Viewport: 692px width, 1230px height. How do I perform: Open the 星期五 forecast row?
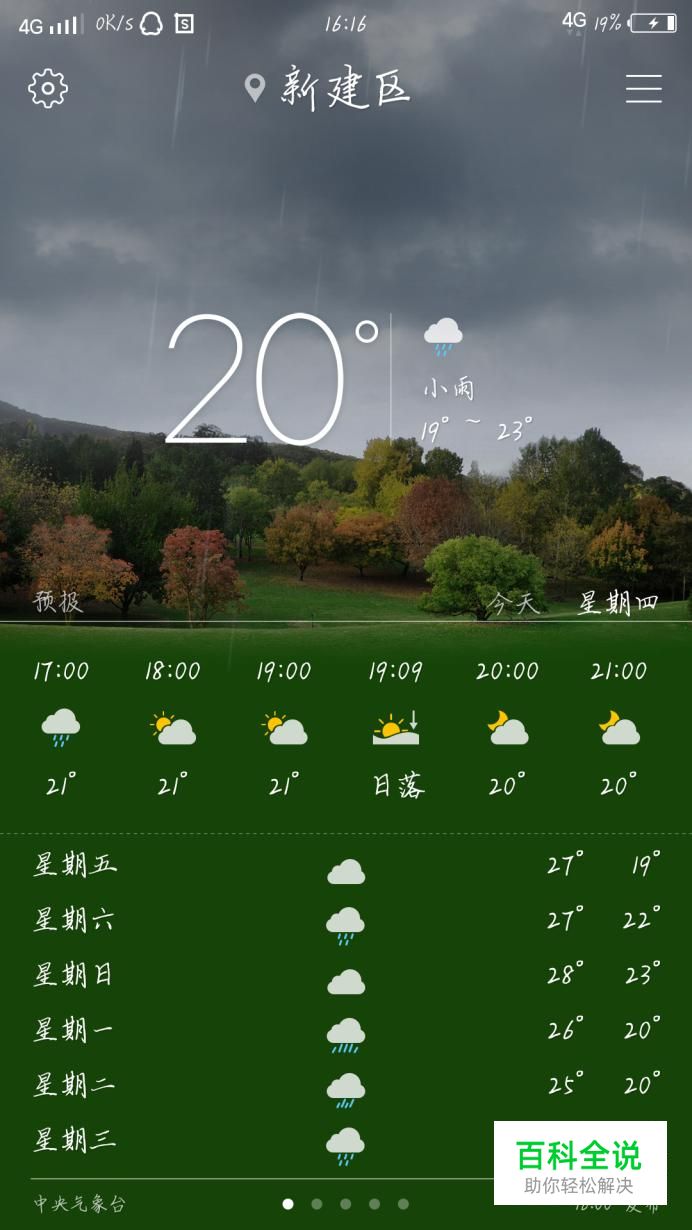pyautogui.click(x=346, y=866)
